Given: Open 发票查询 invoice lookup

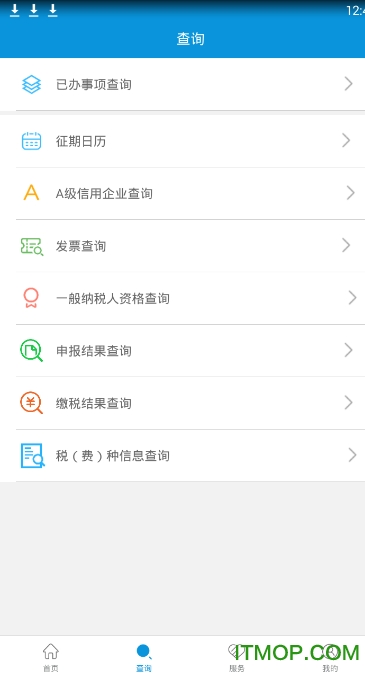Looking at the screenshot, I should pos(182,246).
